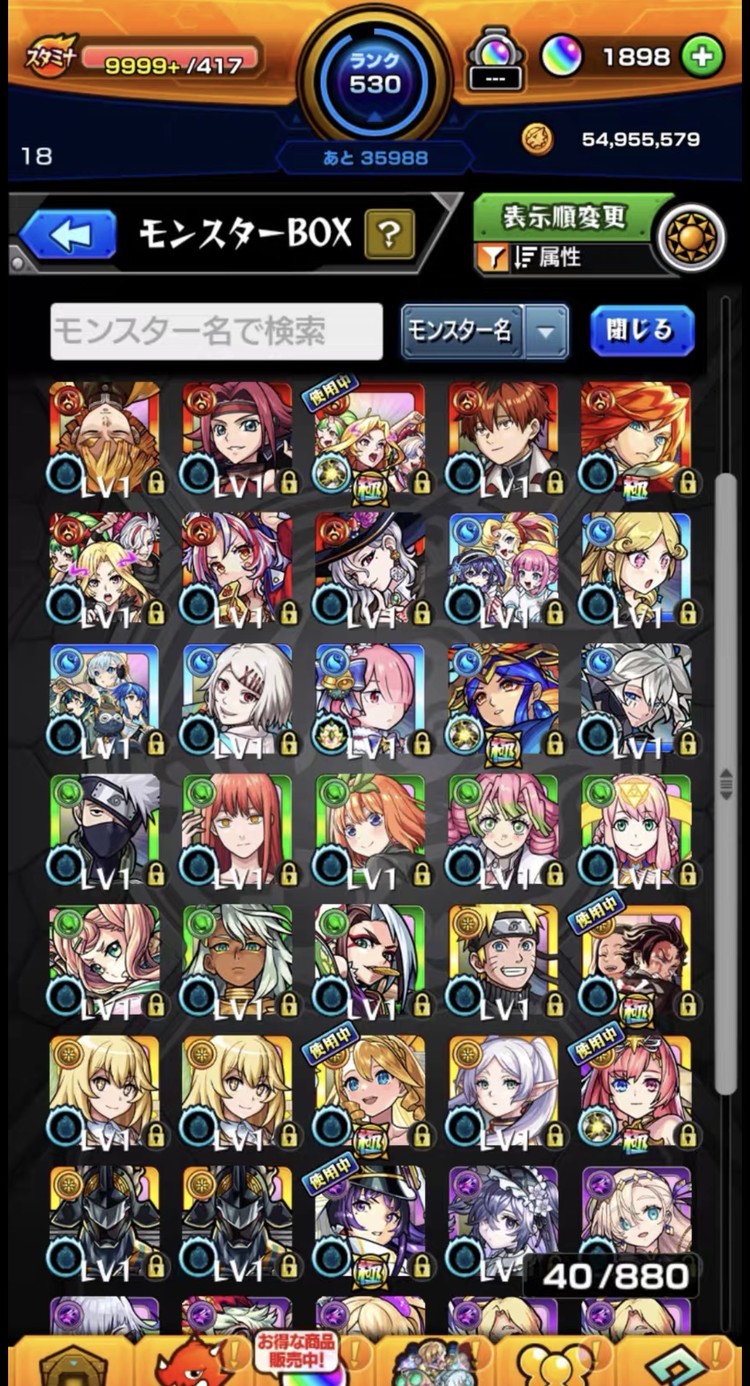Screen dimensions: 750x1386
Task: Open the Monster BOX help question mark
Action: [x=390, y=235]
